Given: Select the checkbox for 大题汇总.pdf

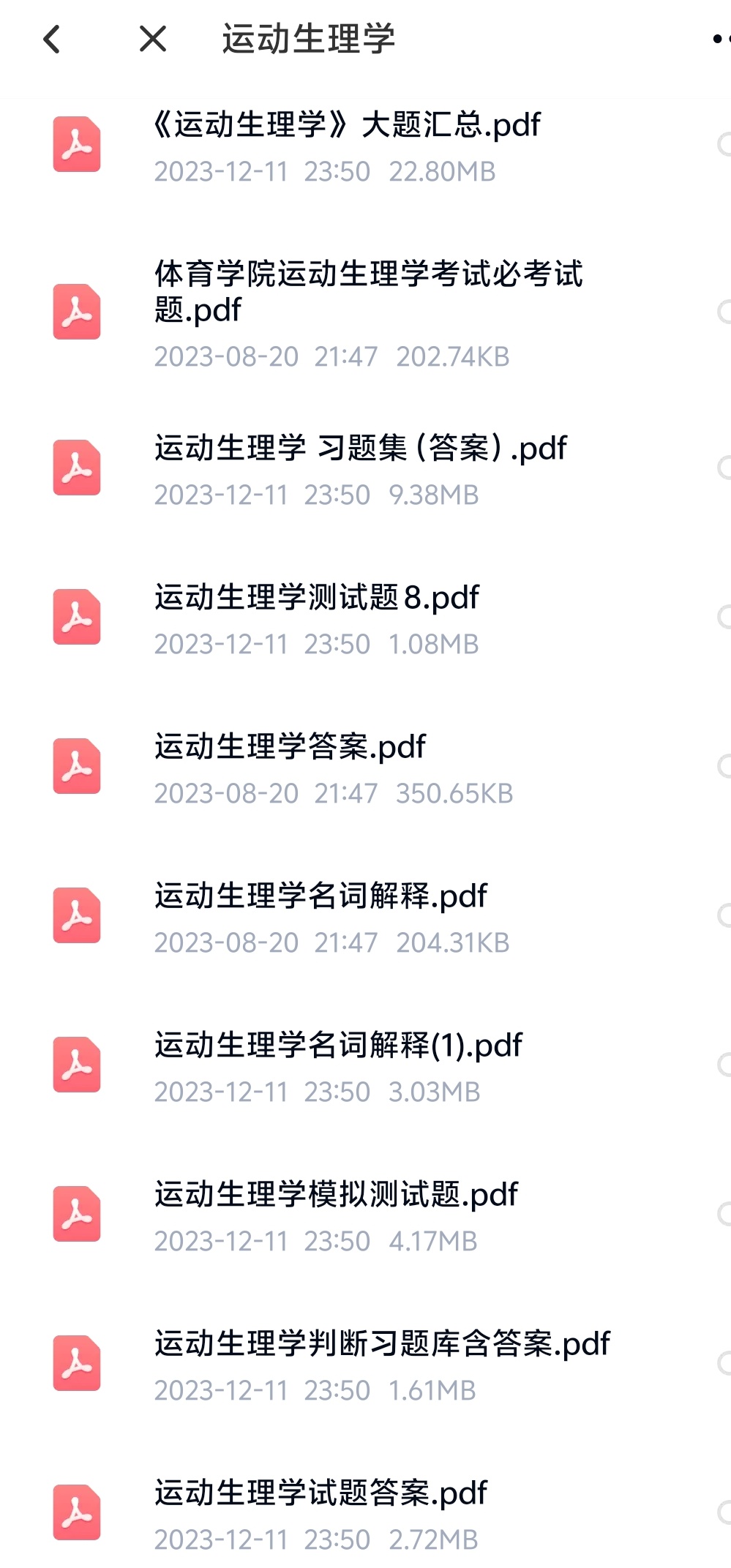Looking at the screenshot, I should [724, 145].
